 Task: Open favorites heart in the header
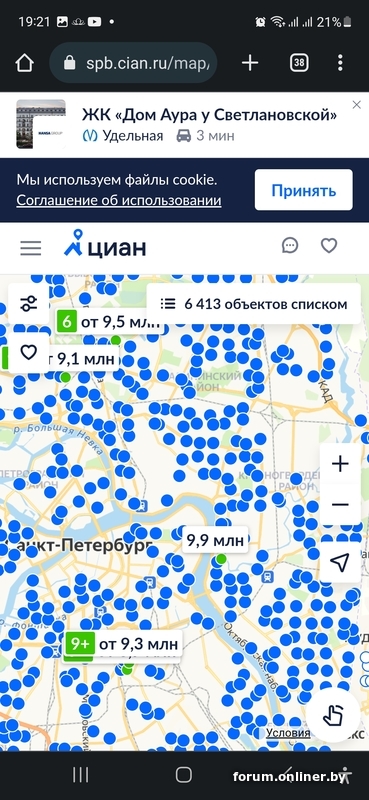tap(329, 246)
